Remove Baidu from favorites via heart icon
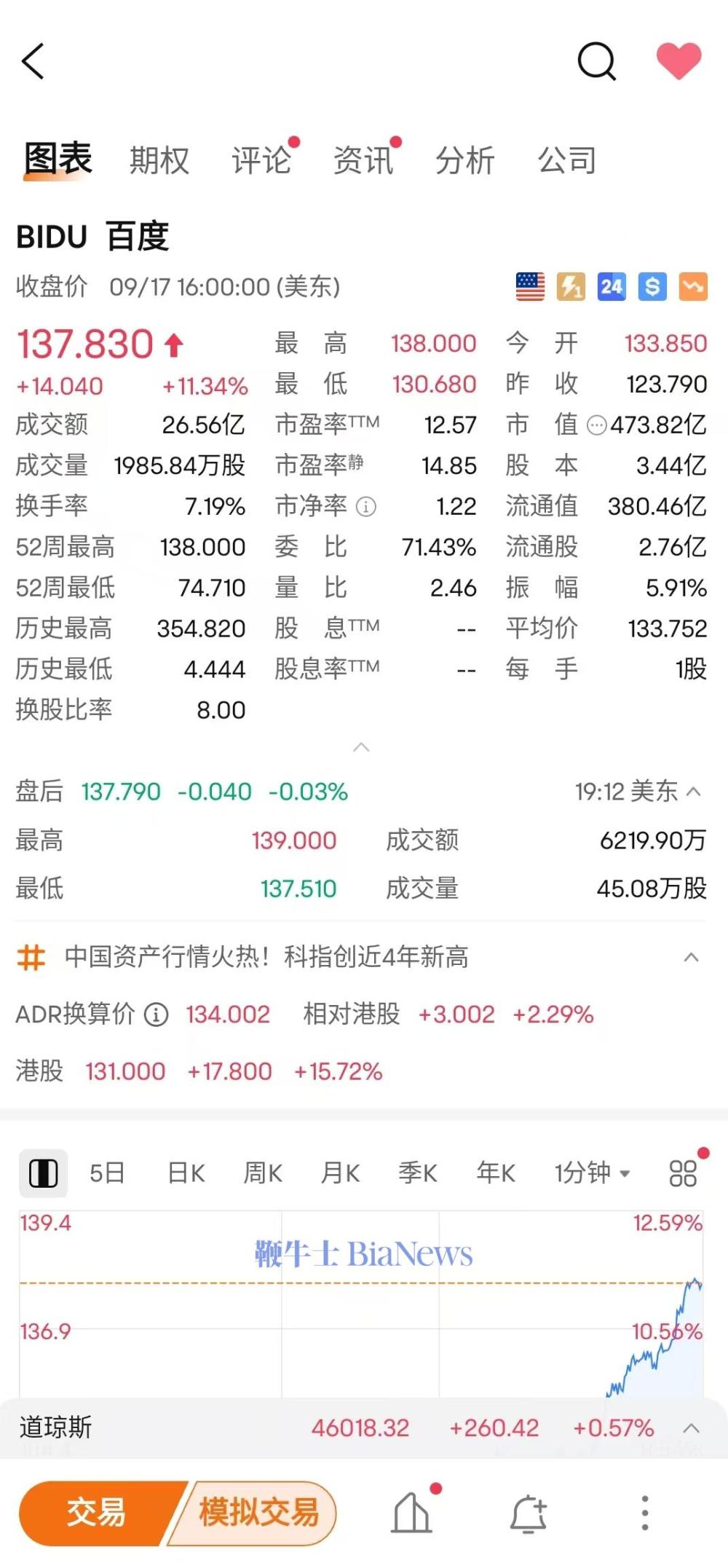728x1568 pixels. (678, 60)
